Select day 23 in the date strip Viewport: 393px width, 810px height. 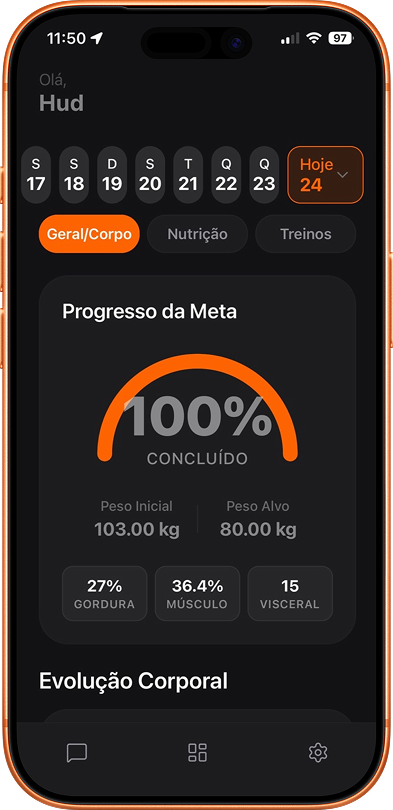[x=264, y=175]
